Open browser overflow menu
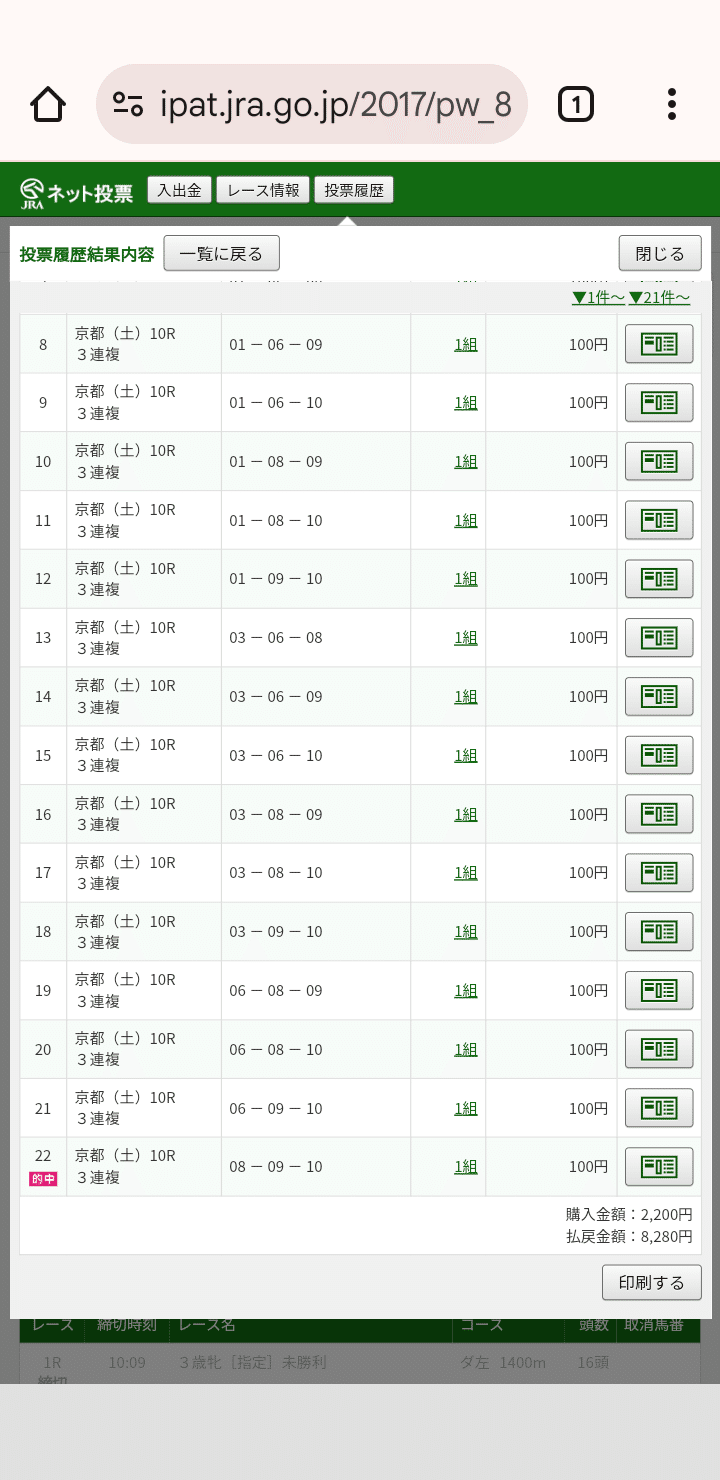 tap(672, 104)
